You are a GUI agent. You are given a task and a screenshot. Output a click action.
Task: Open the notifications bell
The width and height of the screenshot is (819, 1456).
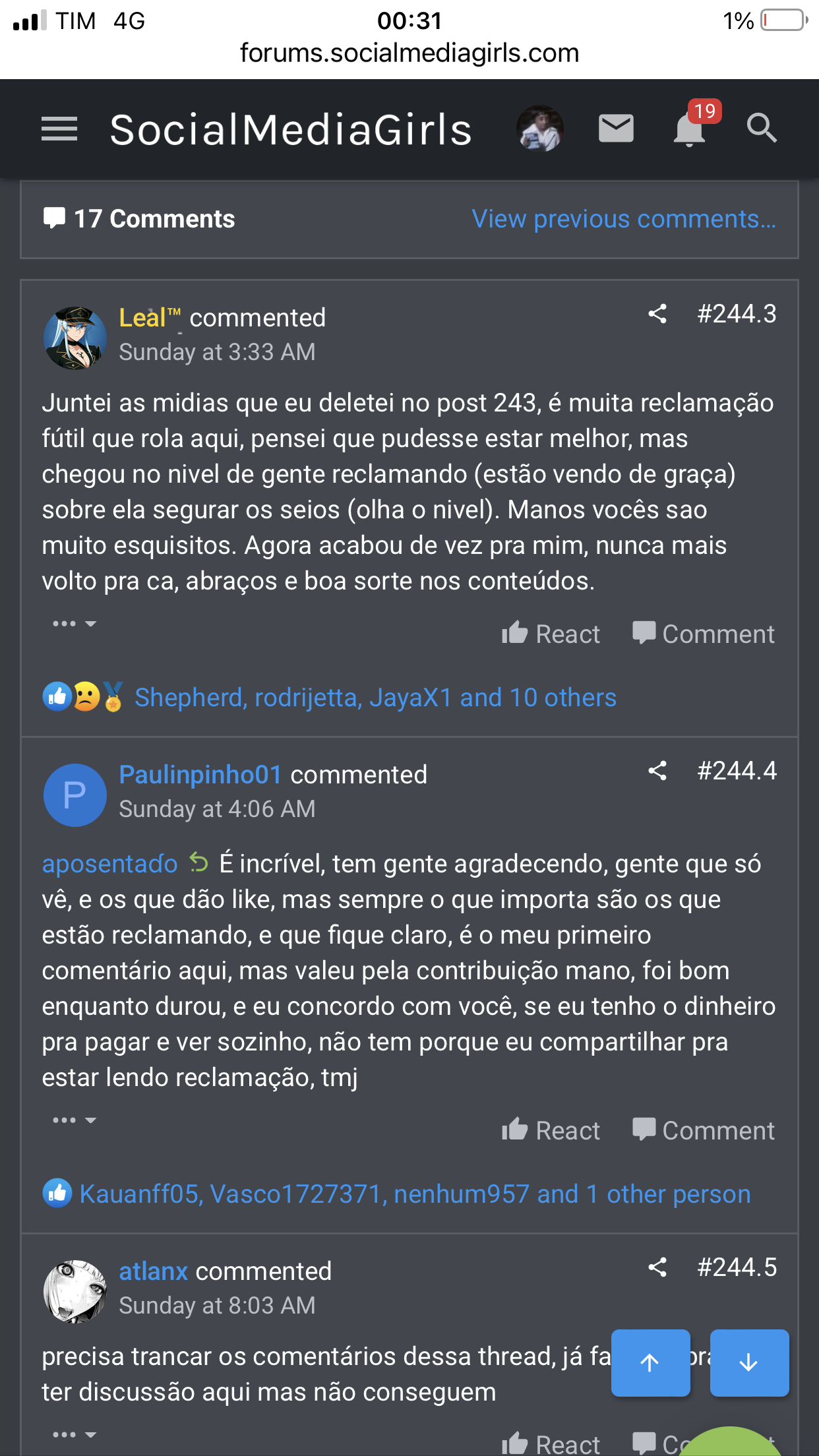pyautogui.click(x=689, y=130)
